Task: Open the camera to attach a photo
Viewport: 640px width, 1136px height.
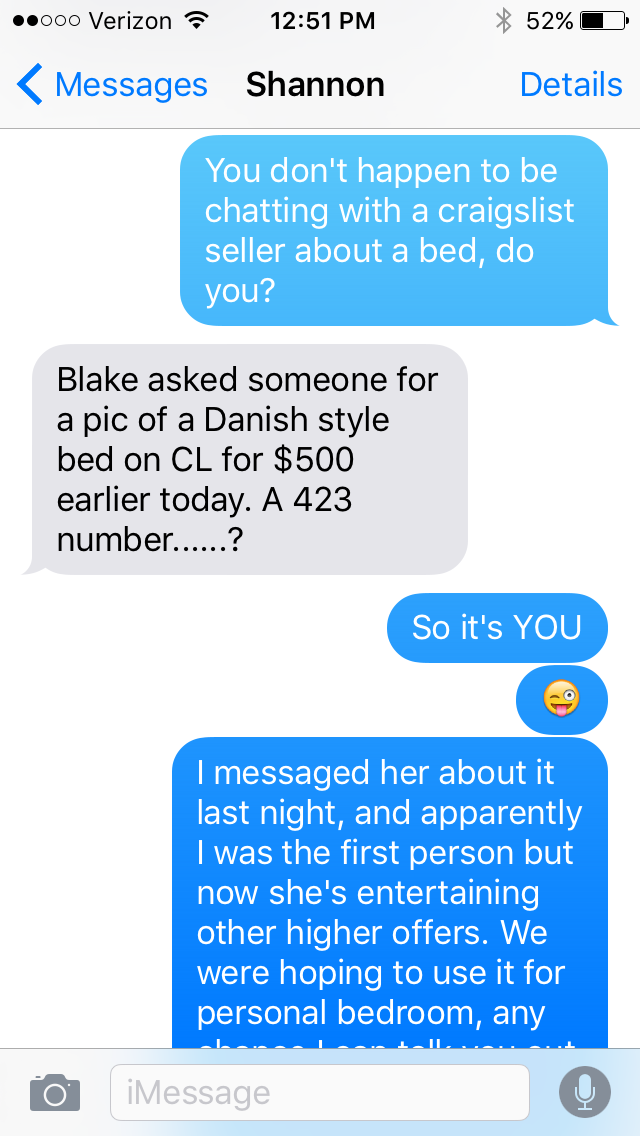Action: pos(54,1092)
